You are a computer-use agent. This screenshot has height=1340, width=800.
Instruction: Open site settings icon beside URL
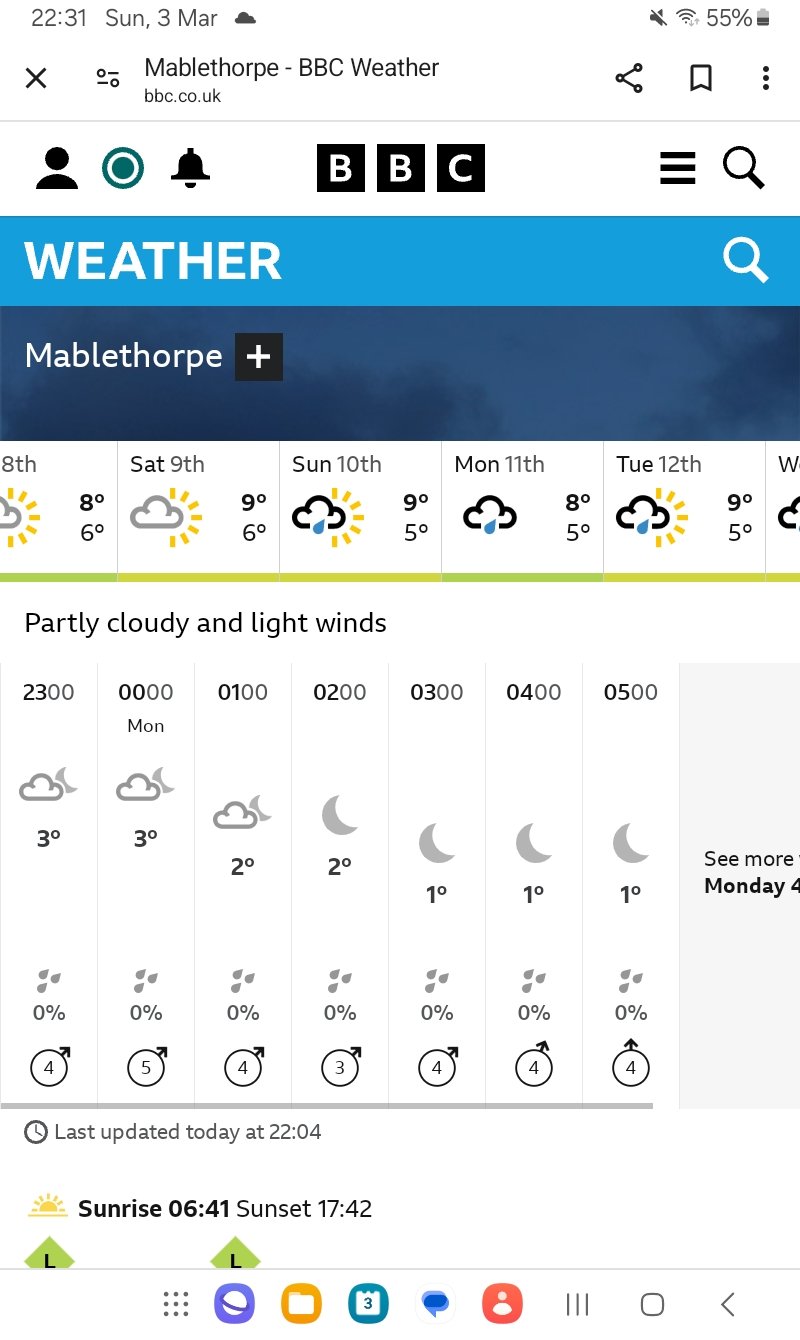108,78
